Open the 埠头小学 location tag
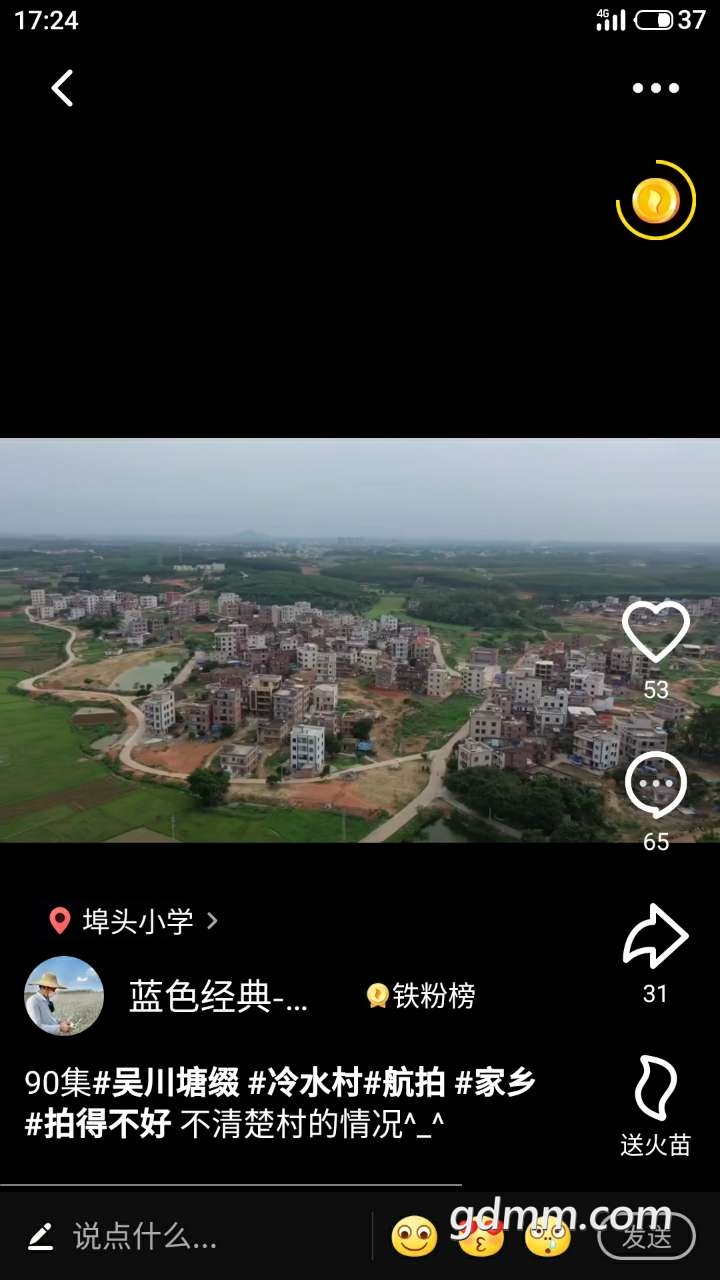 tap(135, 921)
